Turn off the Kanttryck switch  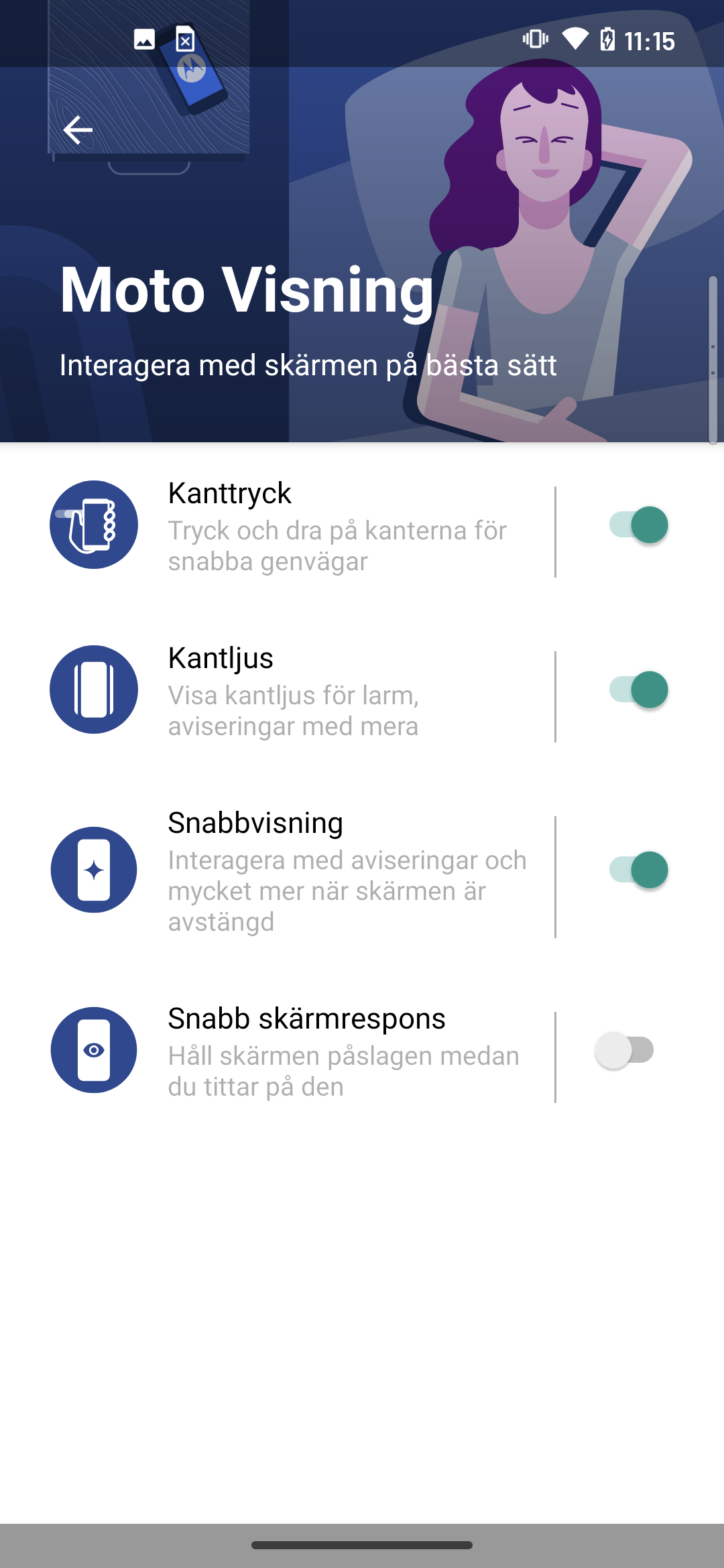pyautogui.click(x=638, y=525)
